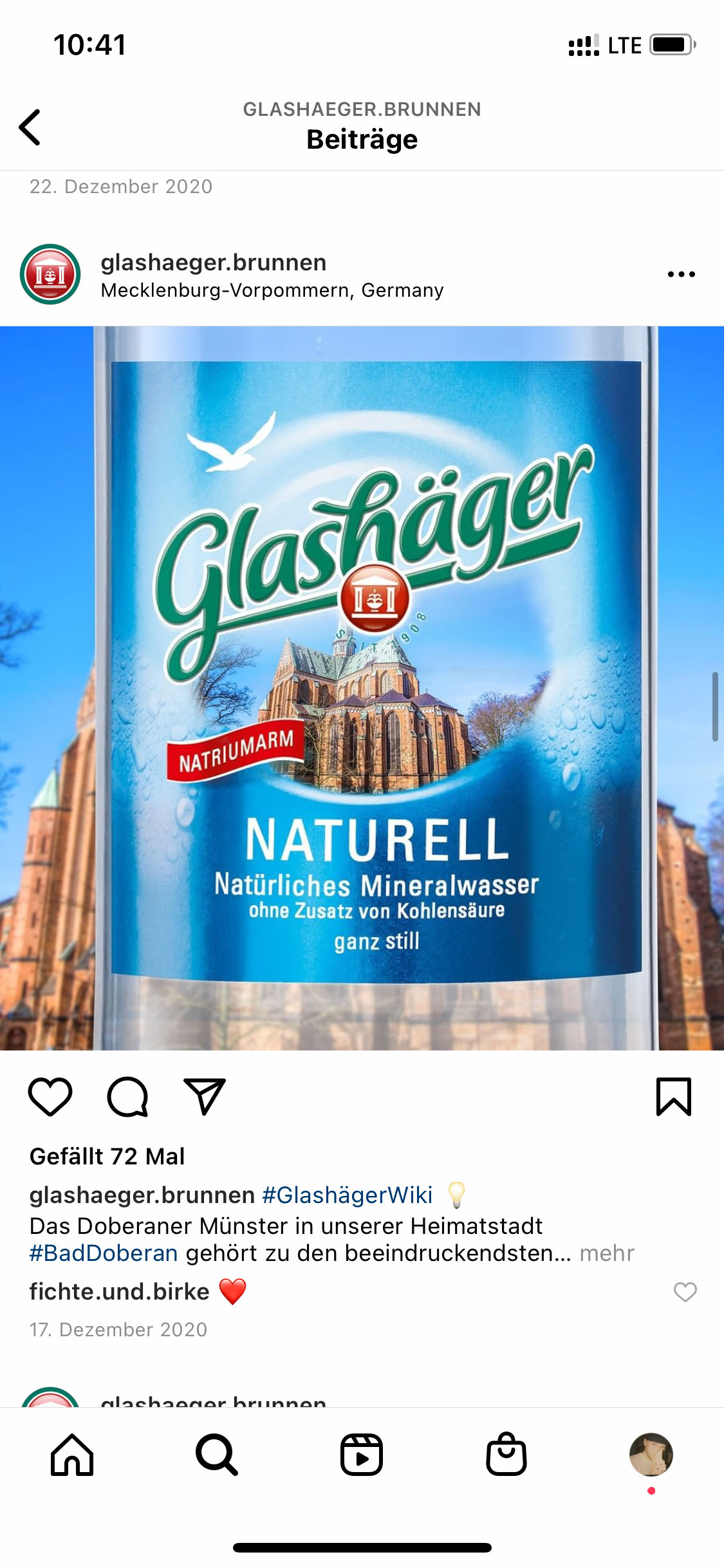
Task: Open comments on the Glashäger post
Action: 127,1096
